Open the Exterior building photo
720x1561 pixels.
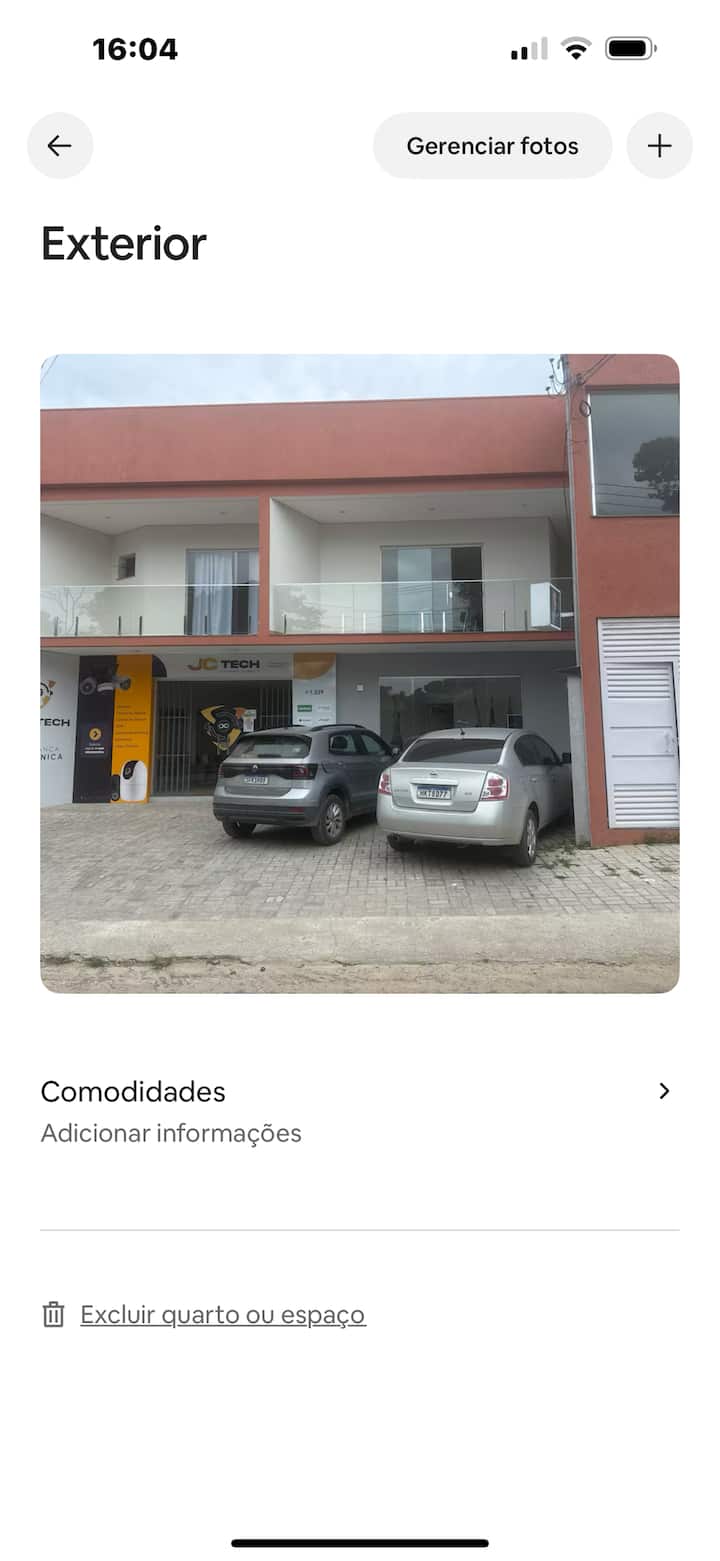point(360,673)
